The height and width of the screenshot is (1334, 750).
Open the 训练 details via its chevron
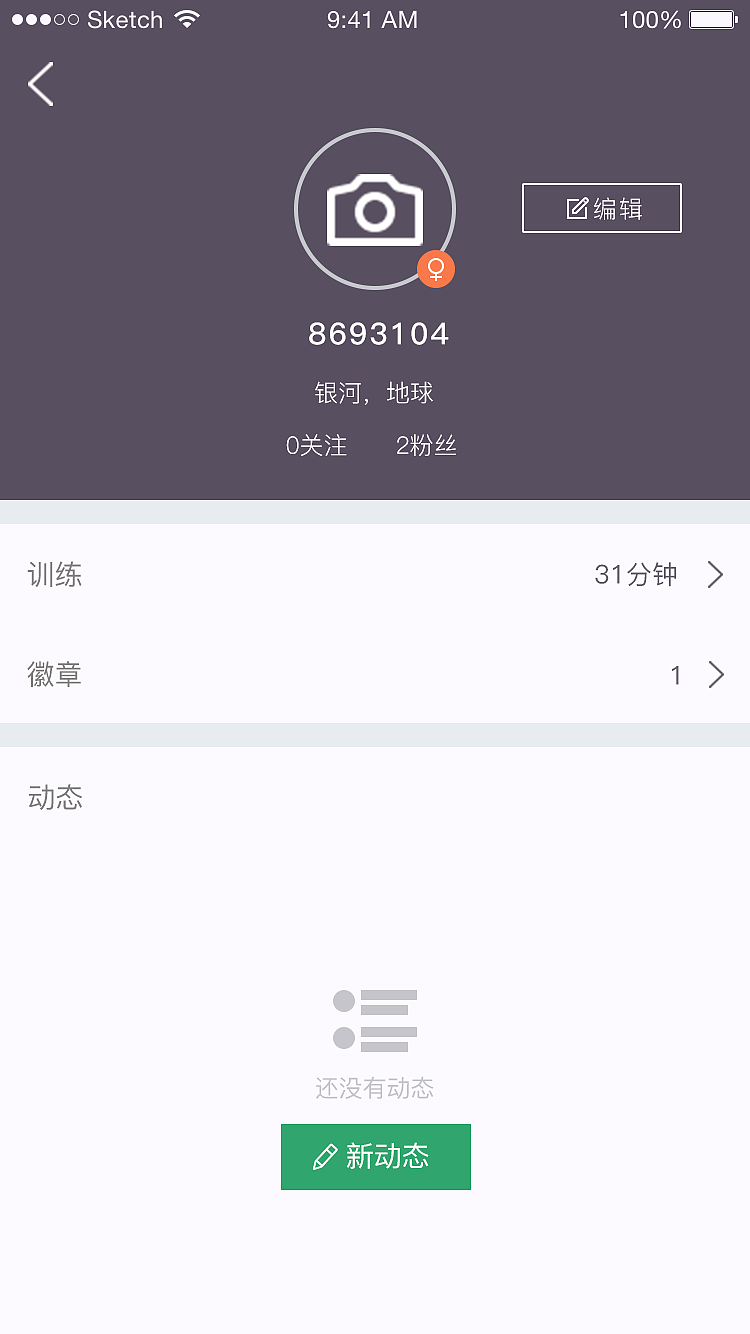click(x=716, y=575)
